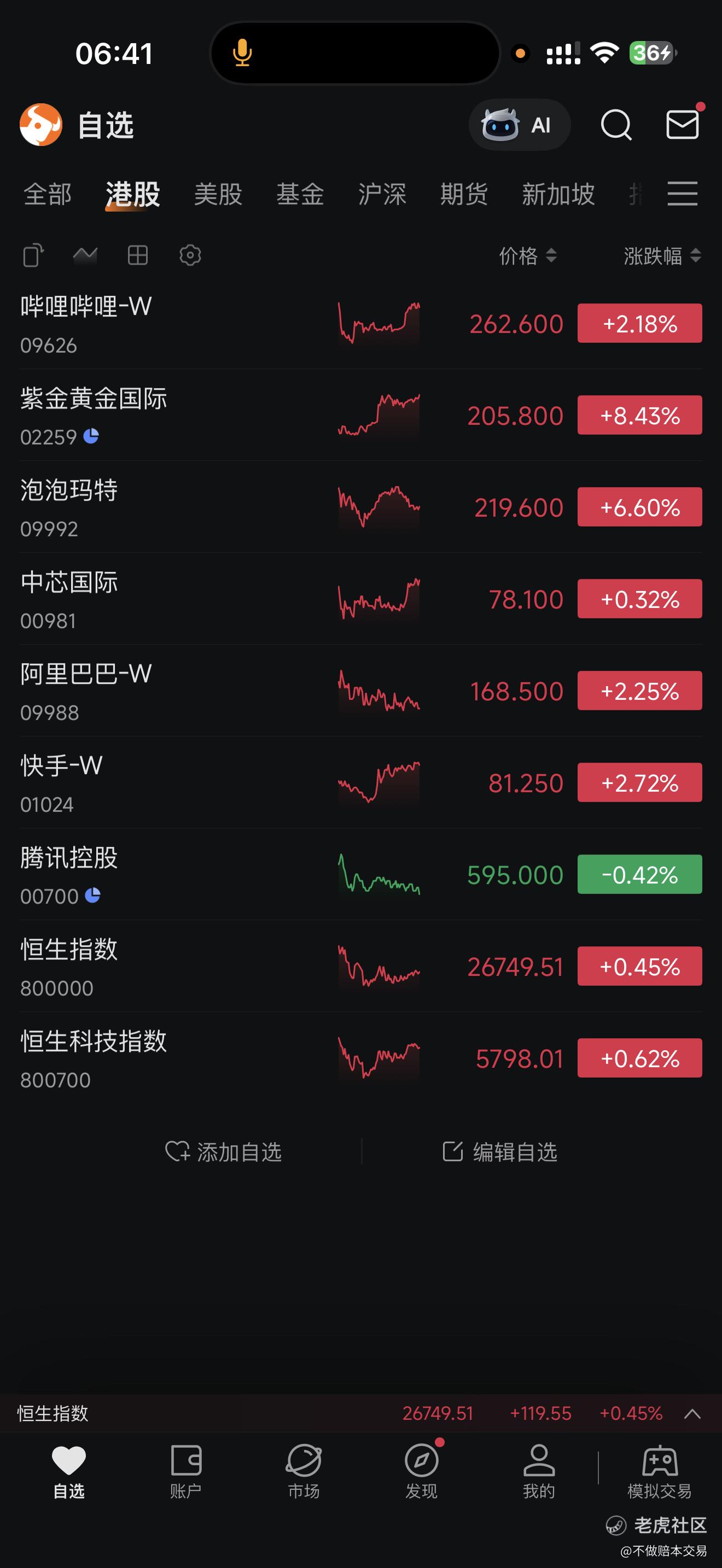722x1568 pixels.
Task: Sort the list by 价格
Action: [527, 256]
